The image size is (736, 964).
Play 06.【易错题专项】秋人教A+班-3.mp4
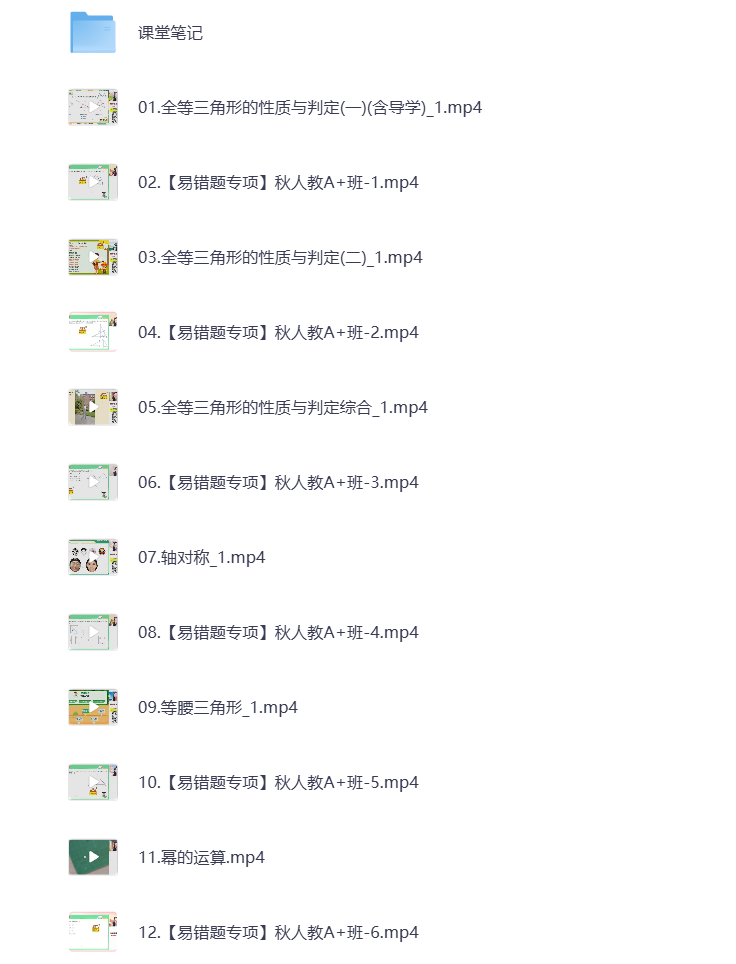point(277,483)
